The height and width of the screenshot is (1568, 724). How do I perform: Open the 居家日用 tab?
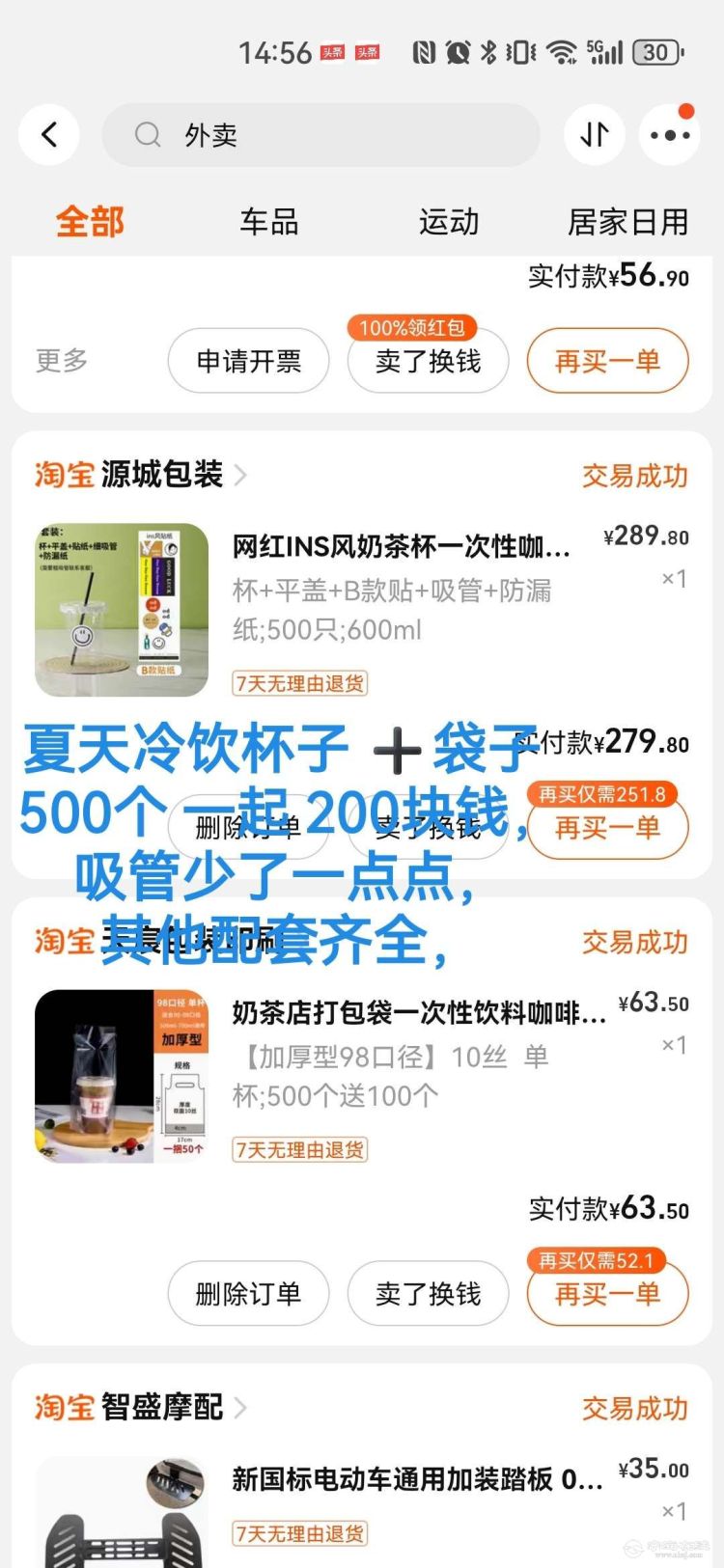click(627, 222)
